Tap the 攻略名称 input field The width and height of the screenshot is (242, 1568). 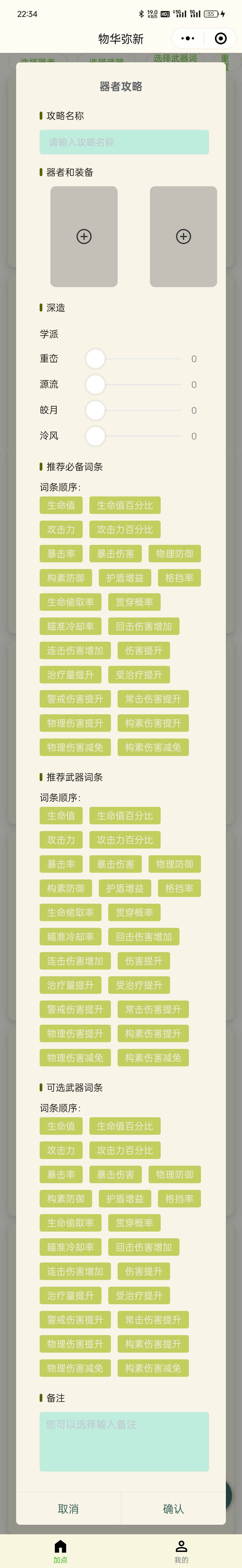click(124, 142)
